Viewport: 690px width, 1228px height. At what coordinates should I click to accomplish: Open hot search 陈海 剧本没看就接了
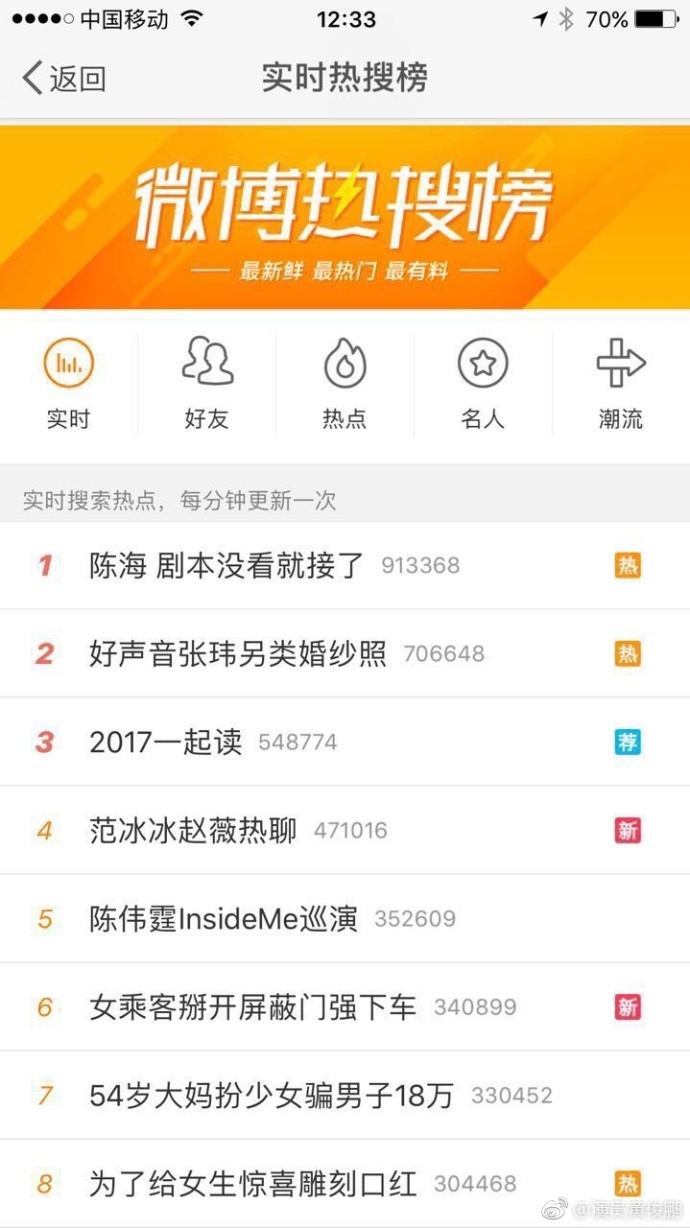(x=226, y=566)
